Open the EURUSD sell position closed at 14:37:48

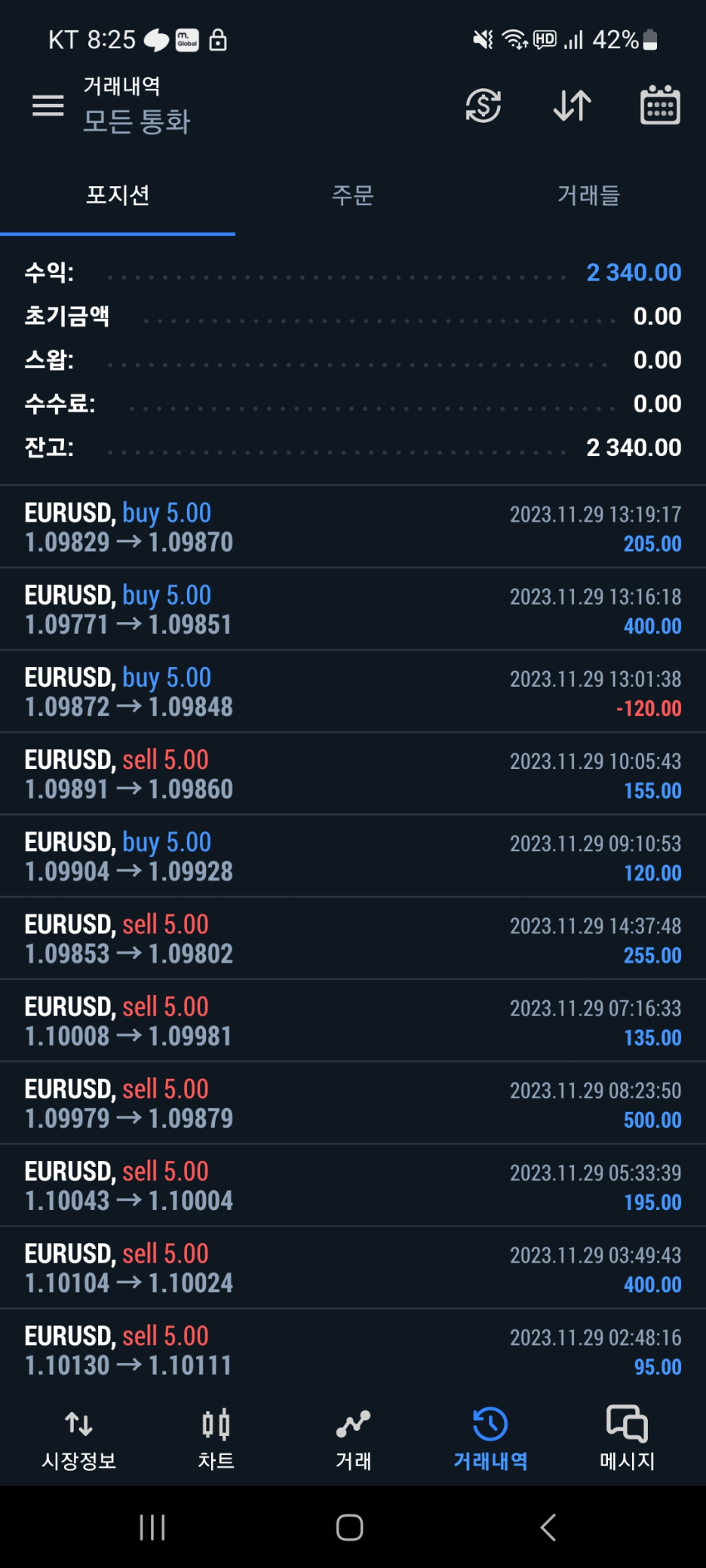click(x=353, y=939)
